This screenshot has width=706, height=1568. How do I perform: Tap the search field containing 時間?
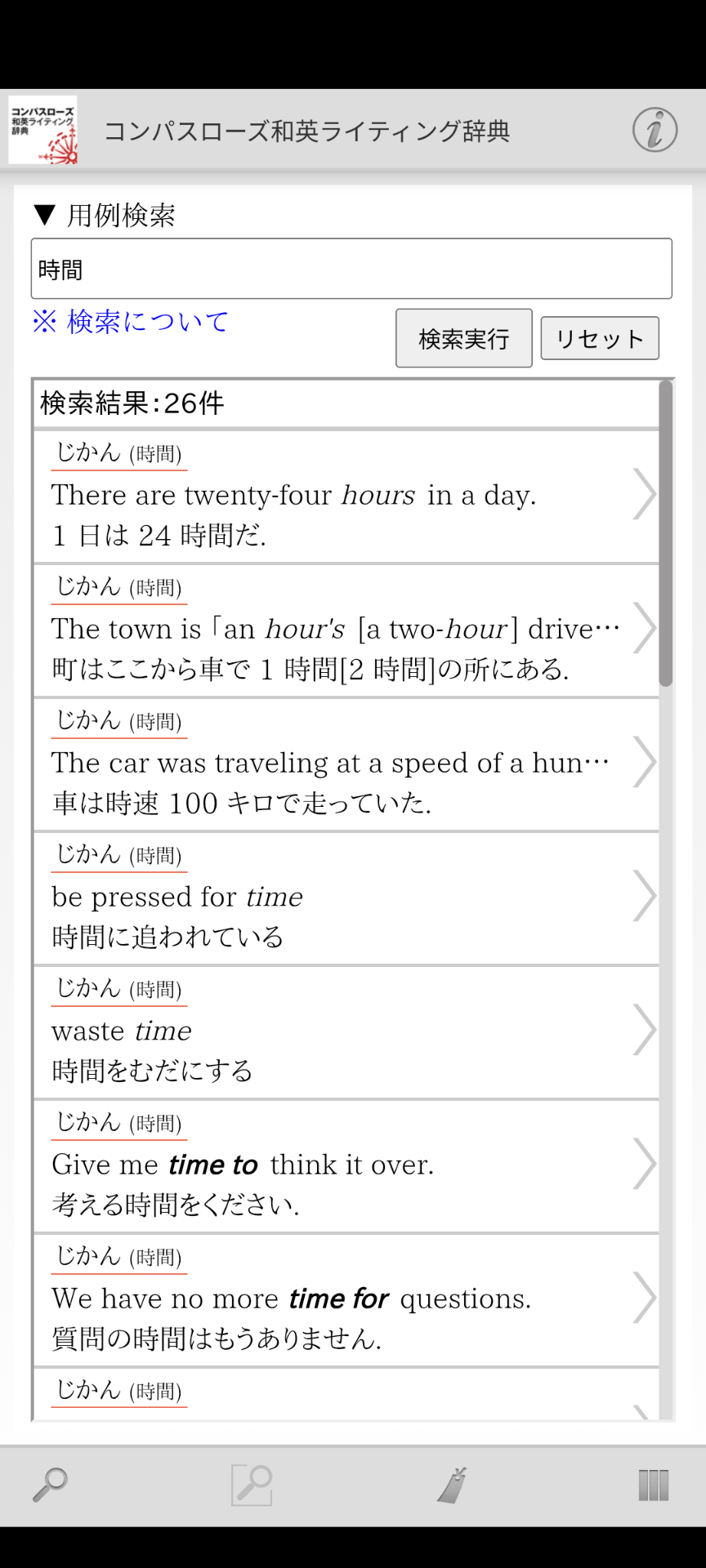pos(351,269)
